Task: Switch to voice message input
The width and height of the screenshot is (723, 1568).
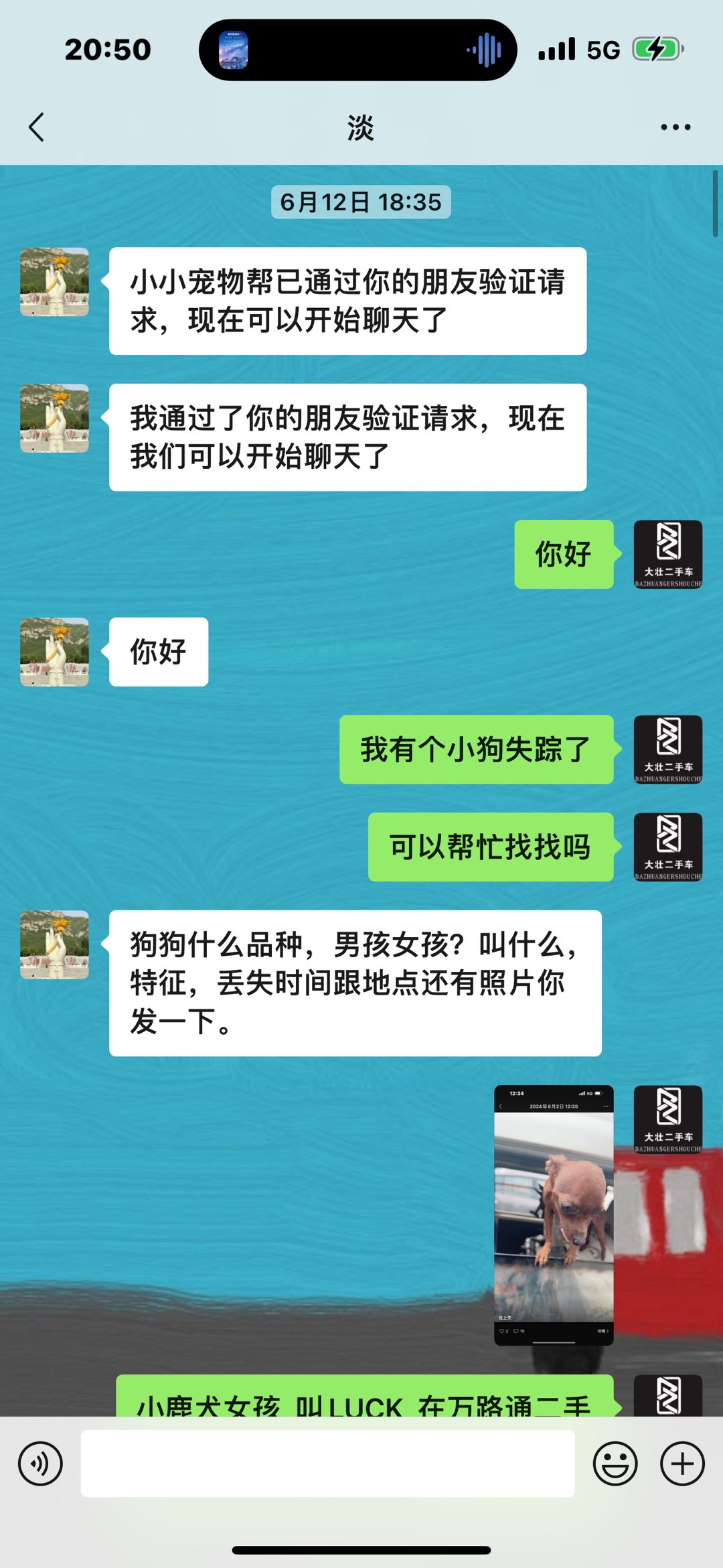Action: click(40, 1464)
